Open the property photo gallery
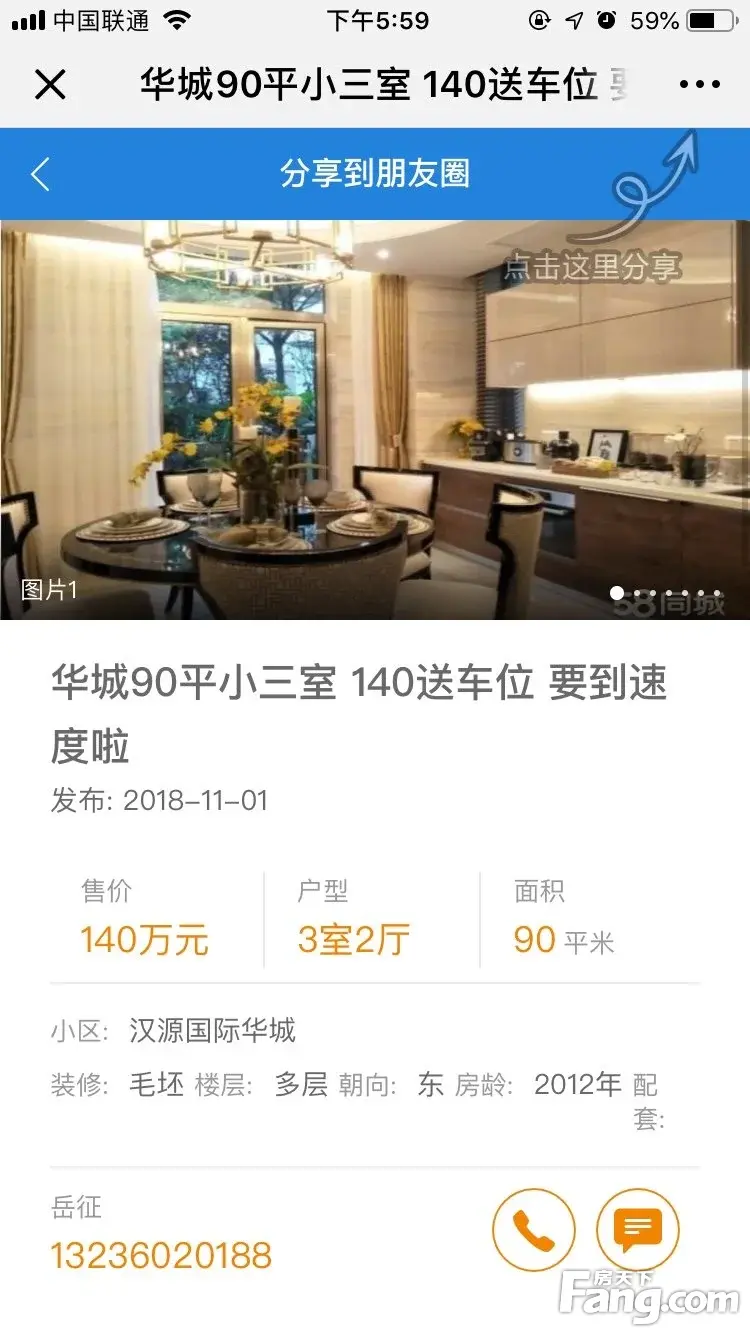Screen dimensions: 750x1334 tap(375, 420)
